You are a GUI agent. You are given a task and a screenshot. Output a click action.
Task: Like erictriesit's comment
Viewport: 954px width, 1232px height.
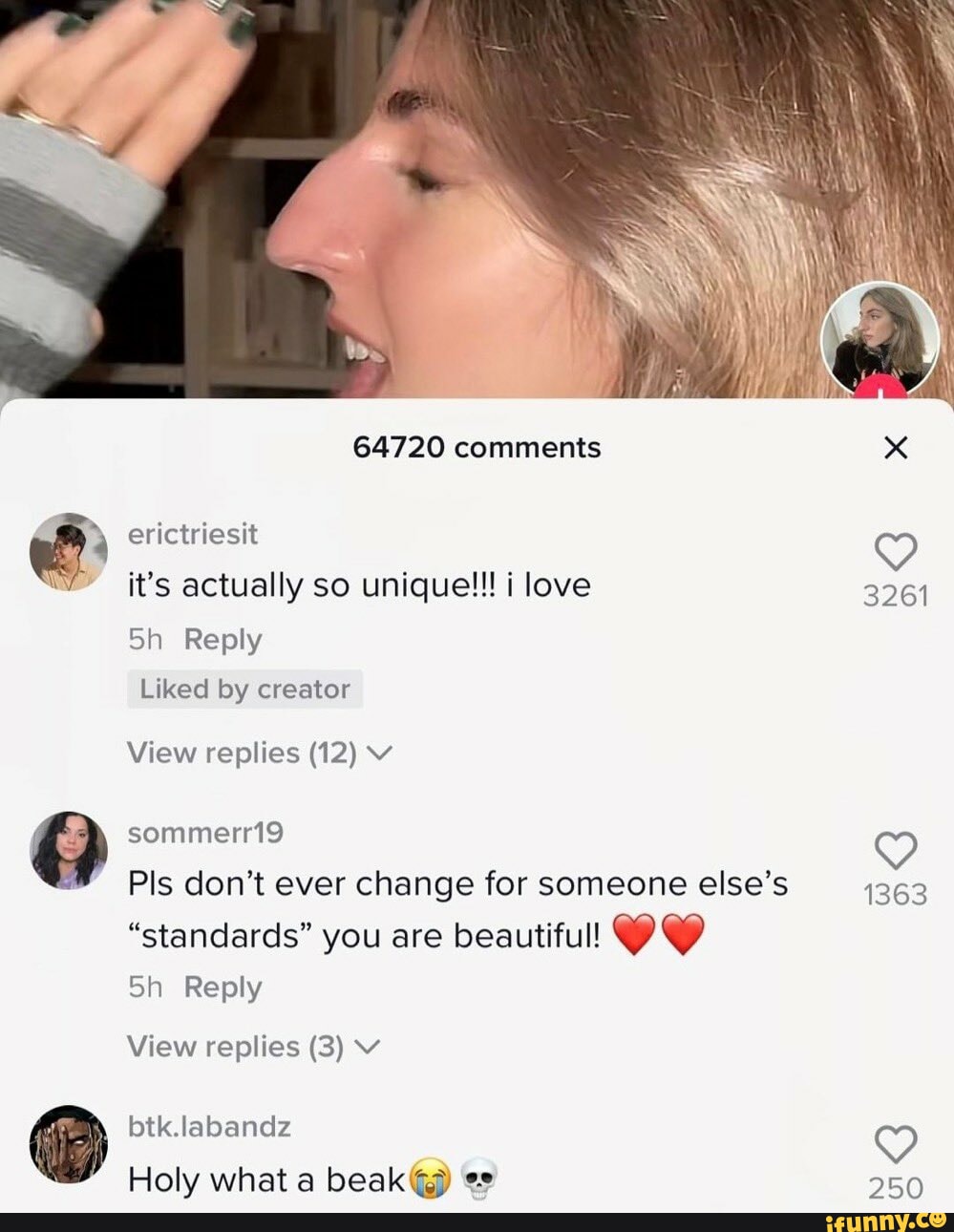pyautogui.click(x=896, y=552)
